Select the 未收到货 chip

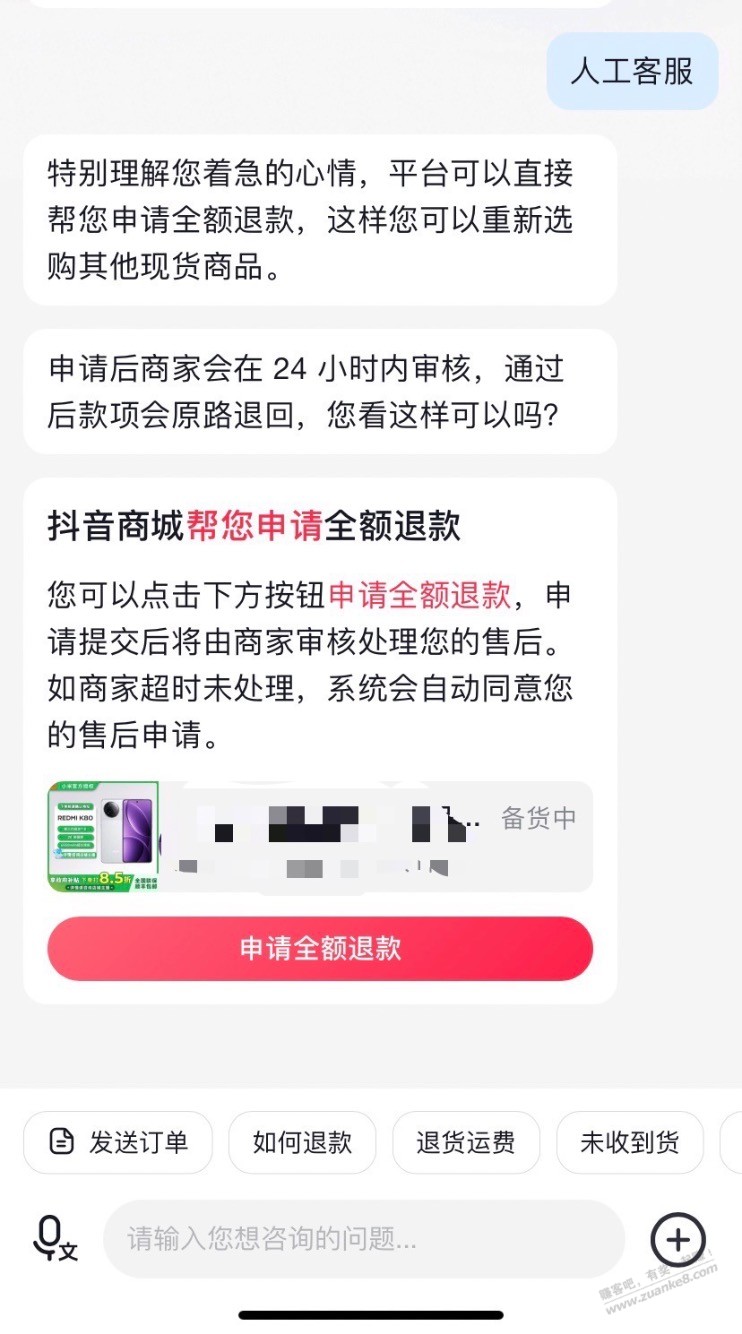(629, 1142)
